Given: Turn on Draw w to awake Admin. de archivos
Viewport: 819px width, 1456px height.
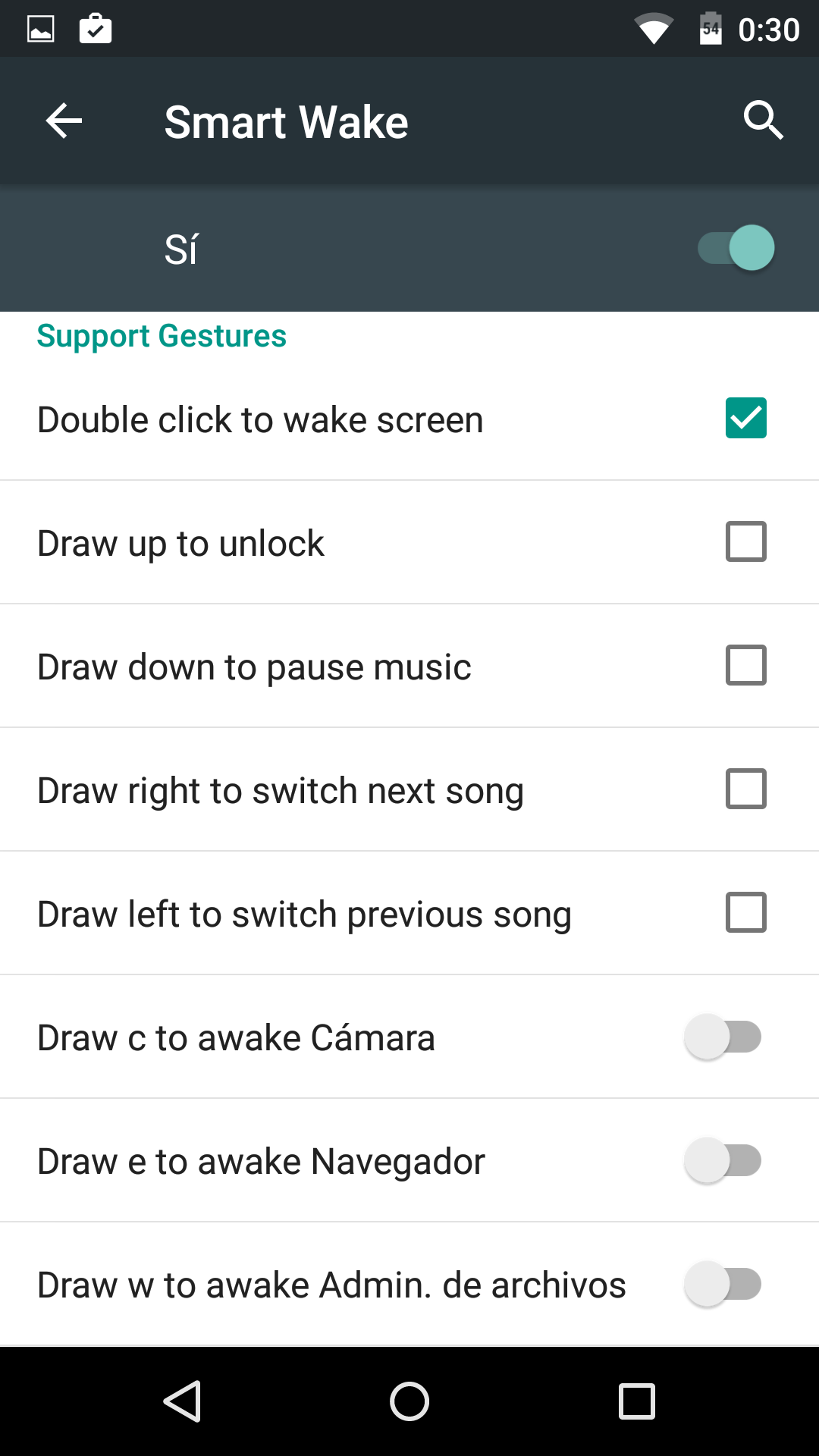Looking at the screenshot, I should (x=723, y=1284).
